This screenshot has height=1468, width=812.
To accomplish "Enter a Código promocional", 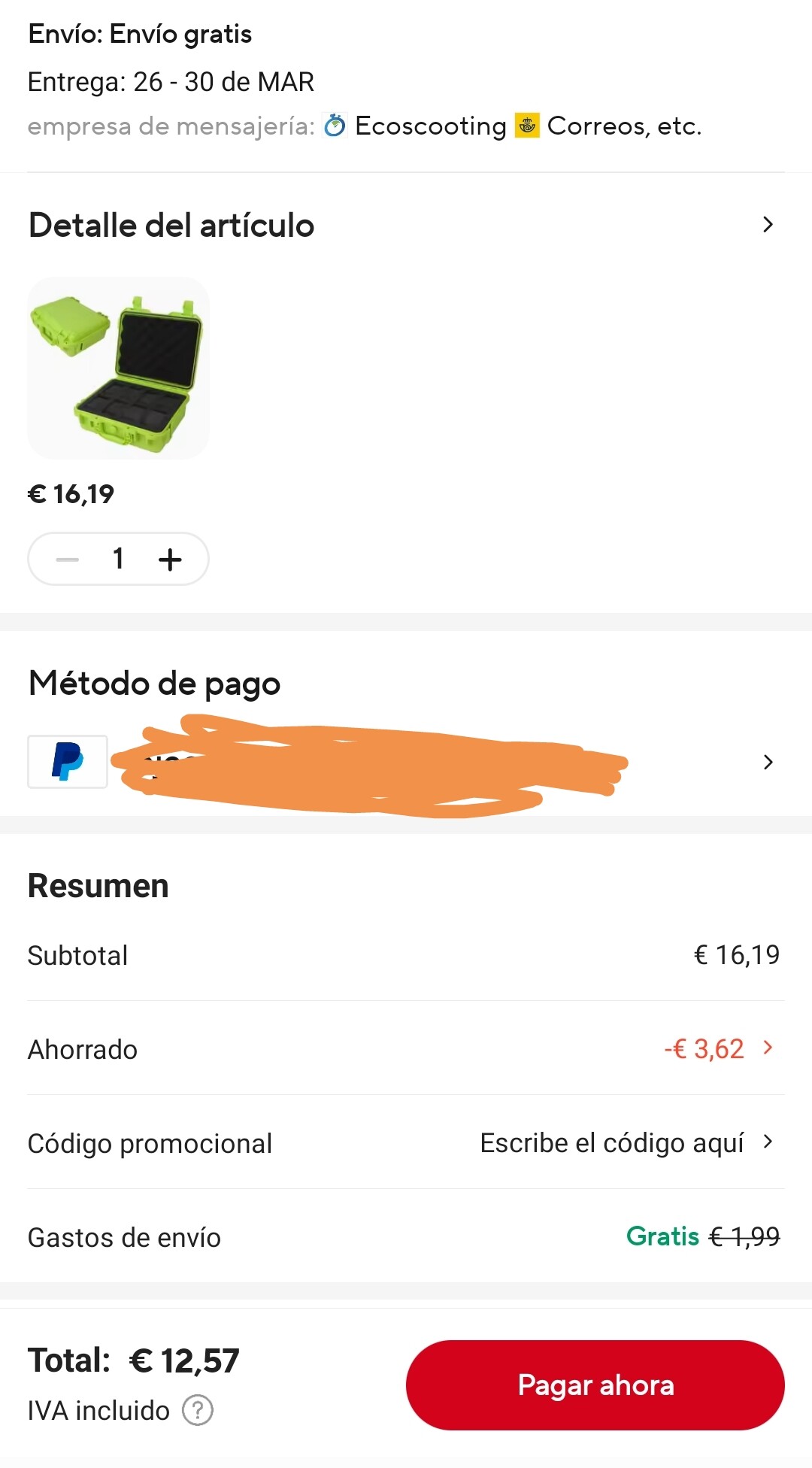I will (x=626, y=1143).
